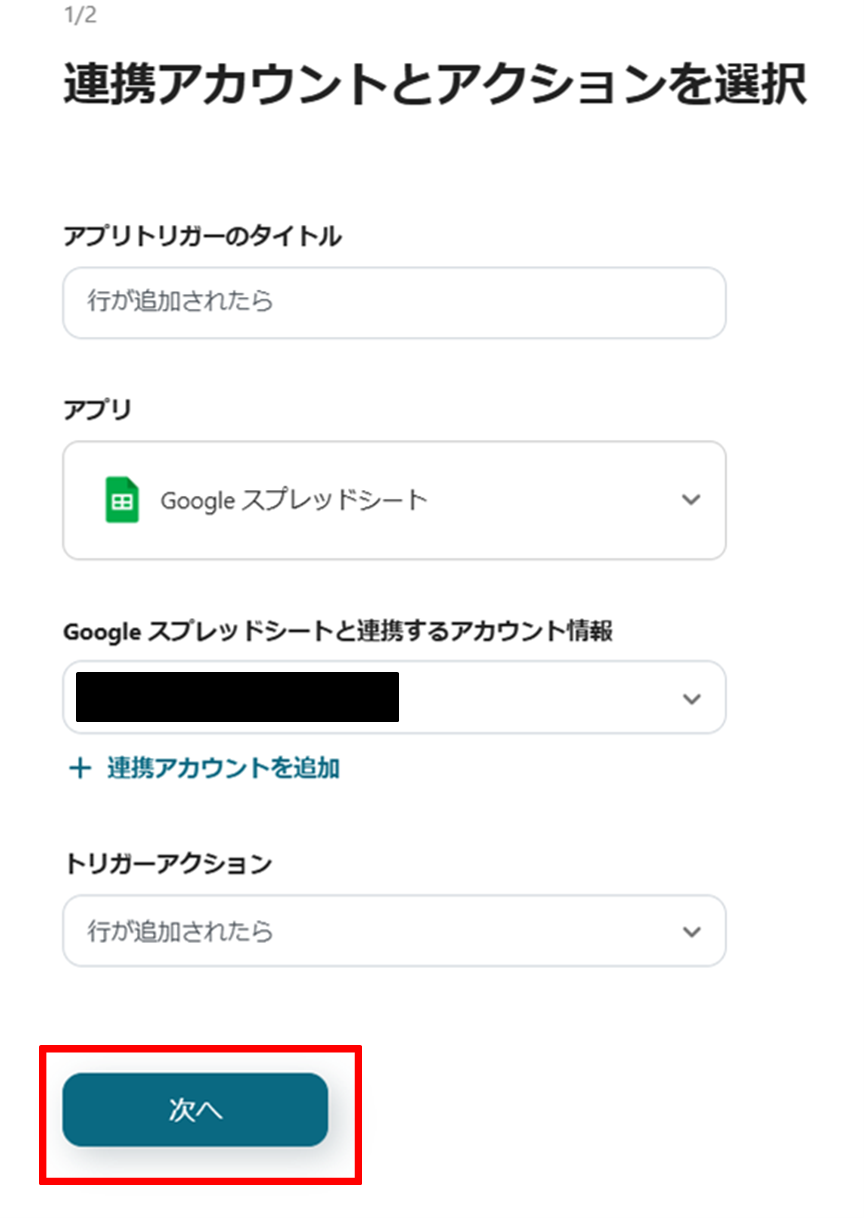Tap 連携アカウントを追加 to add account
Screen dimensions: 864x1218
[204, 768]
